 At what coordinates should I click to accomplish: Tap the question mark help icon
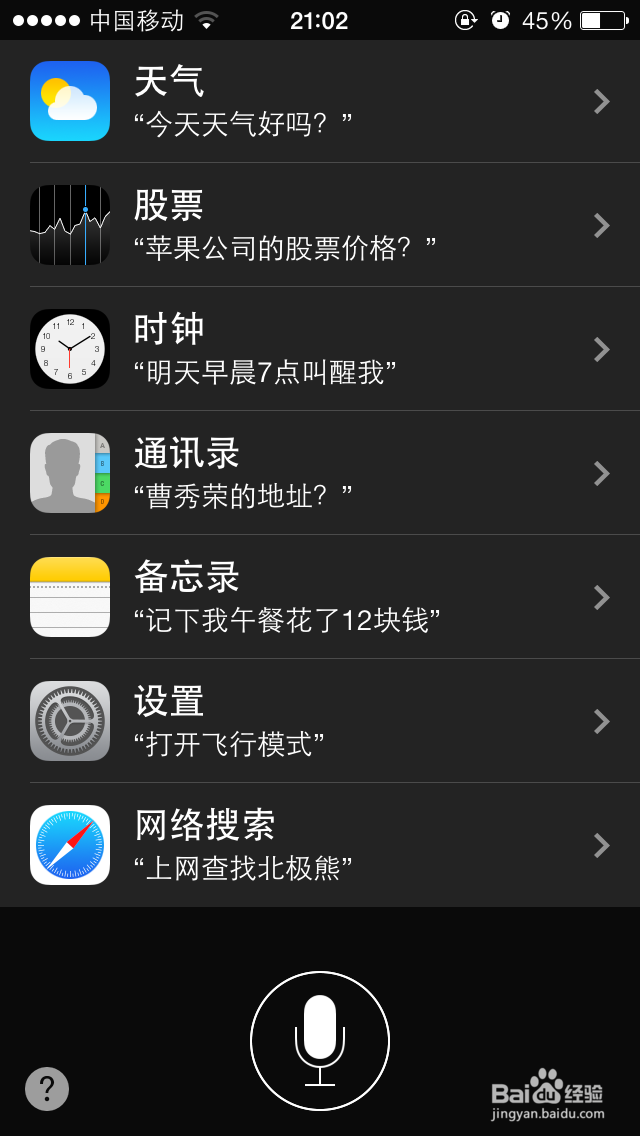[x=47, y=1088]
